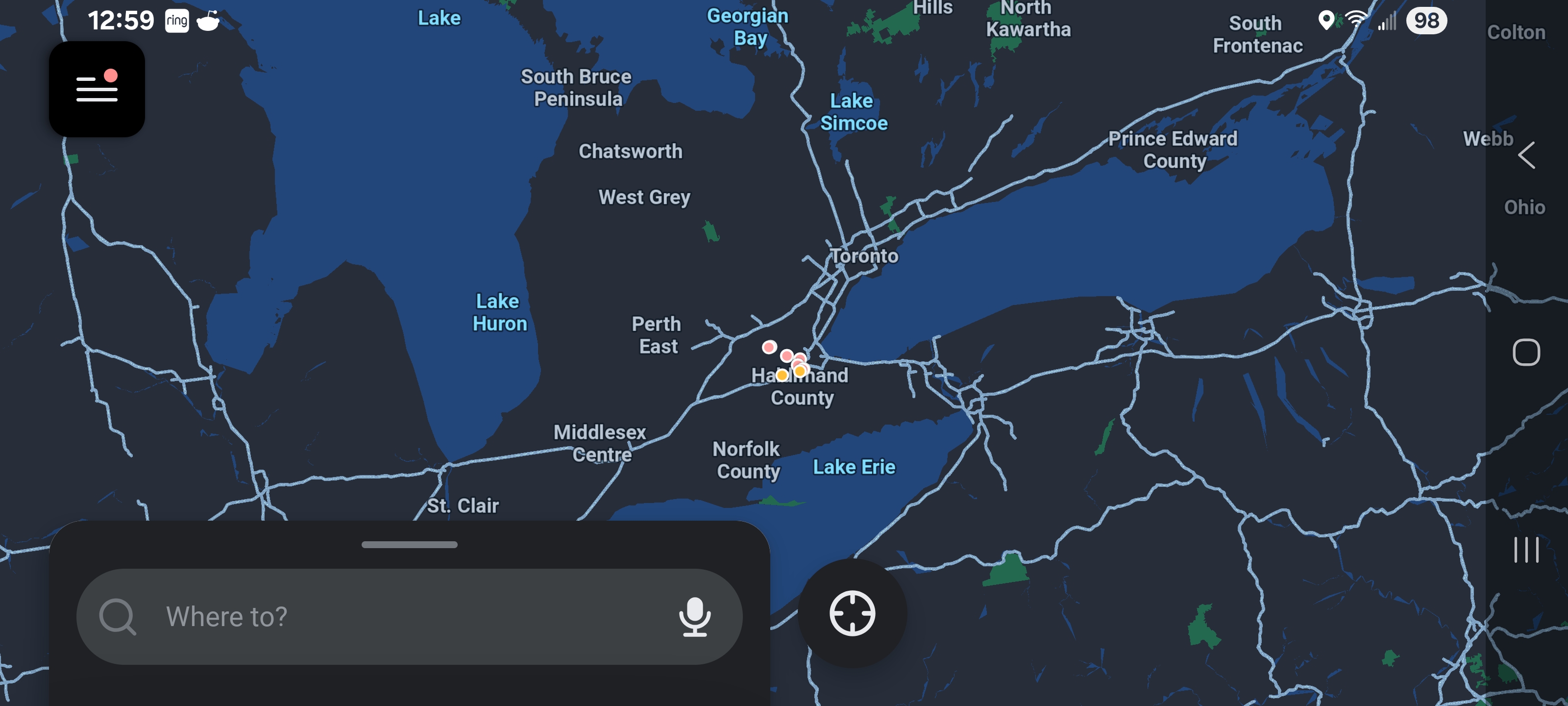Go back with the system back arrow

tap(1526, 155)
